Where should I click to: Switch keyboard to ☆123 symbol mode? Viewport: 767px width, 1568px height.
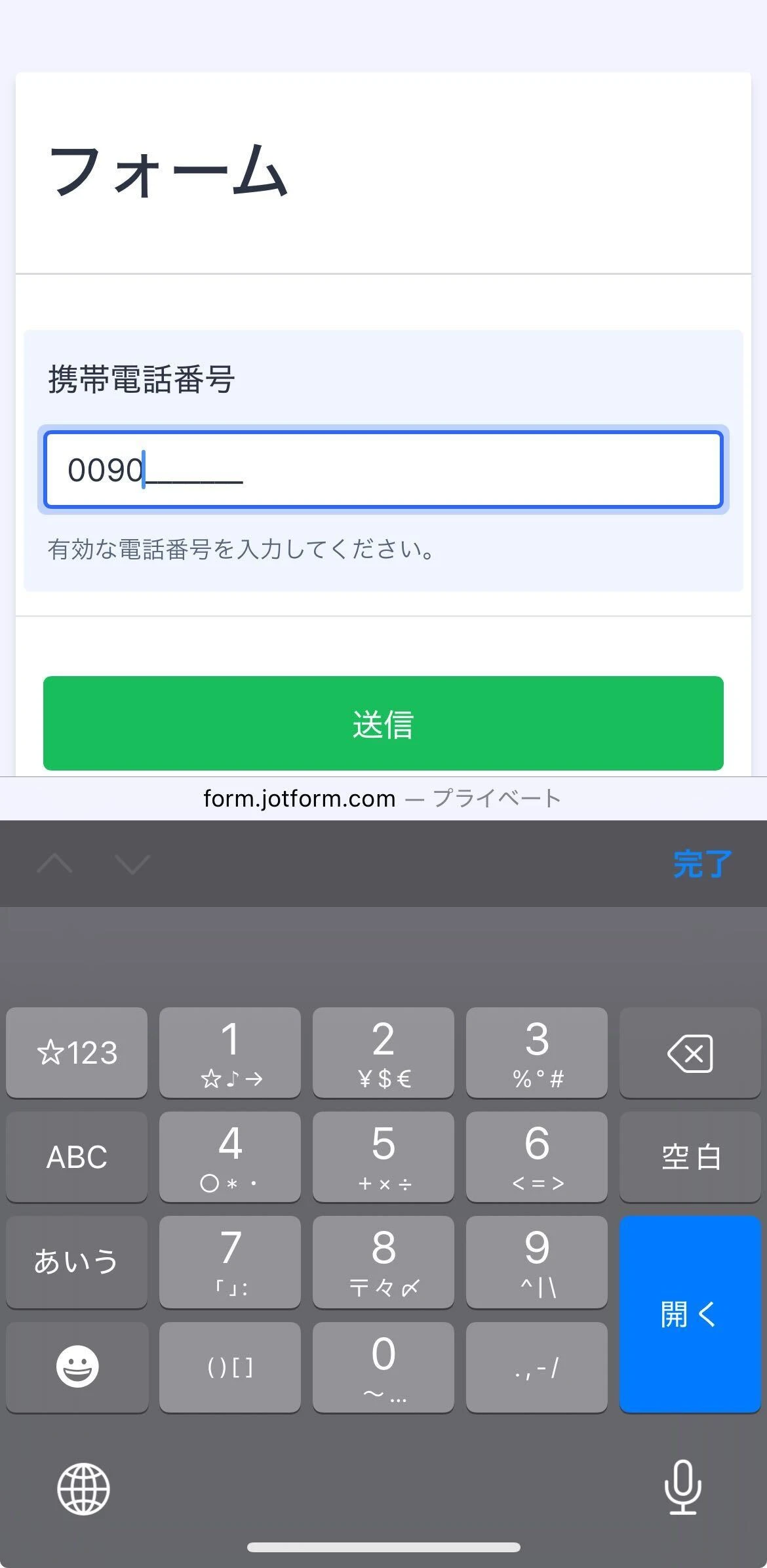pyautogui.click(x=76, y=1053)
